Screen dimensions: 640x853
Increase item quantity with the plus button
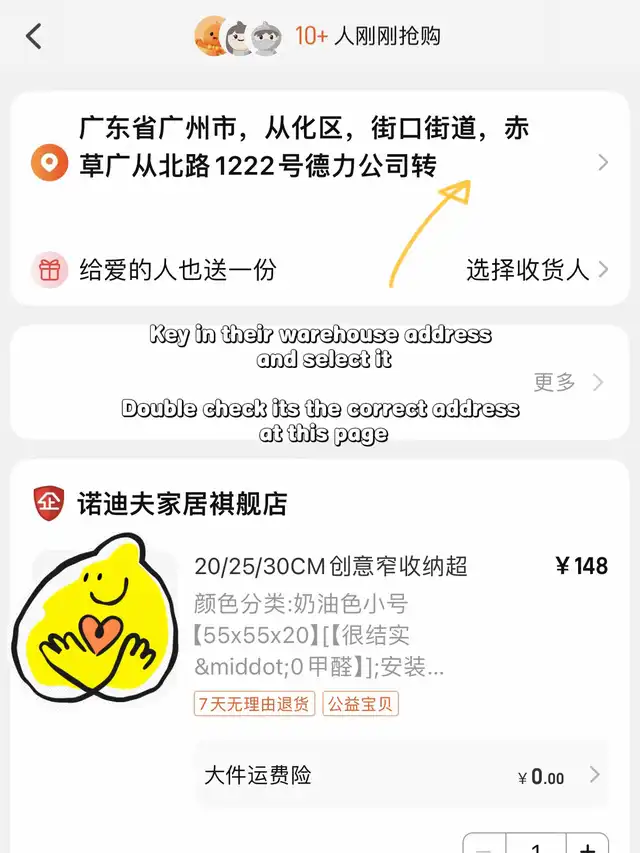click(x=590, y=843)
